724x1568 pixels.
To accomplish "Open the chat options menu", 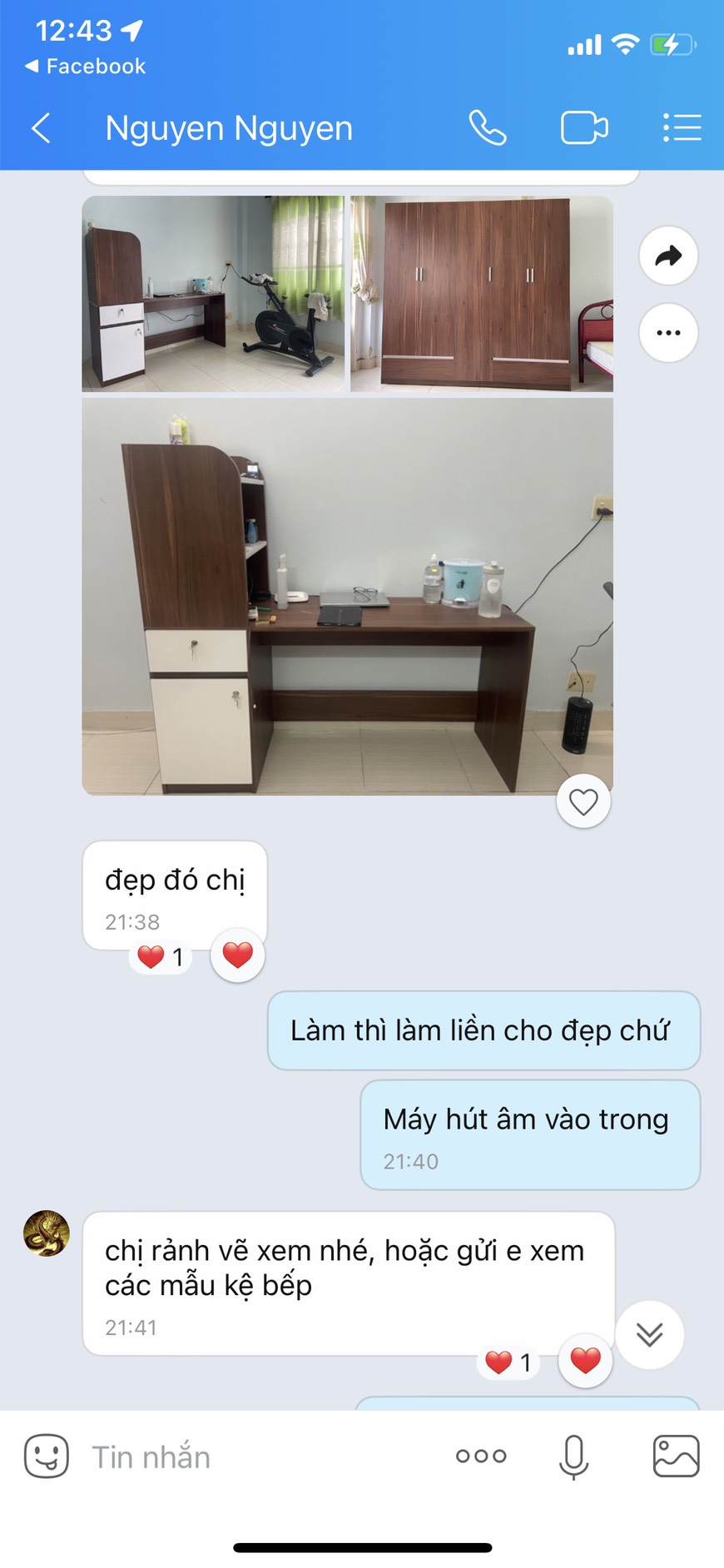I will [682, 128].
